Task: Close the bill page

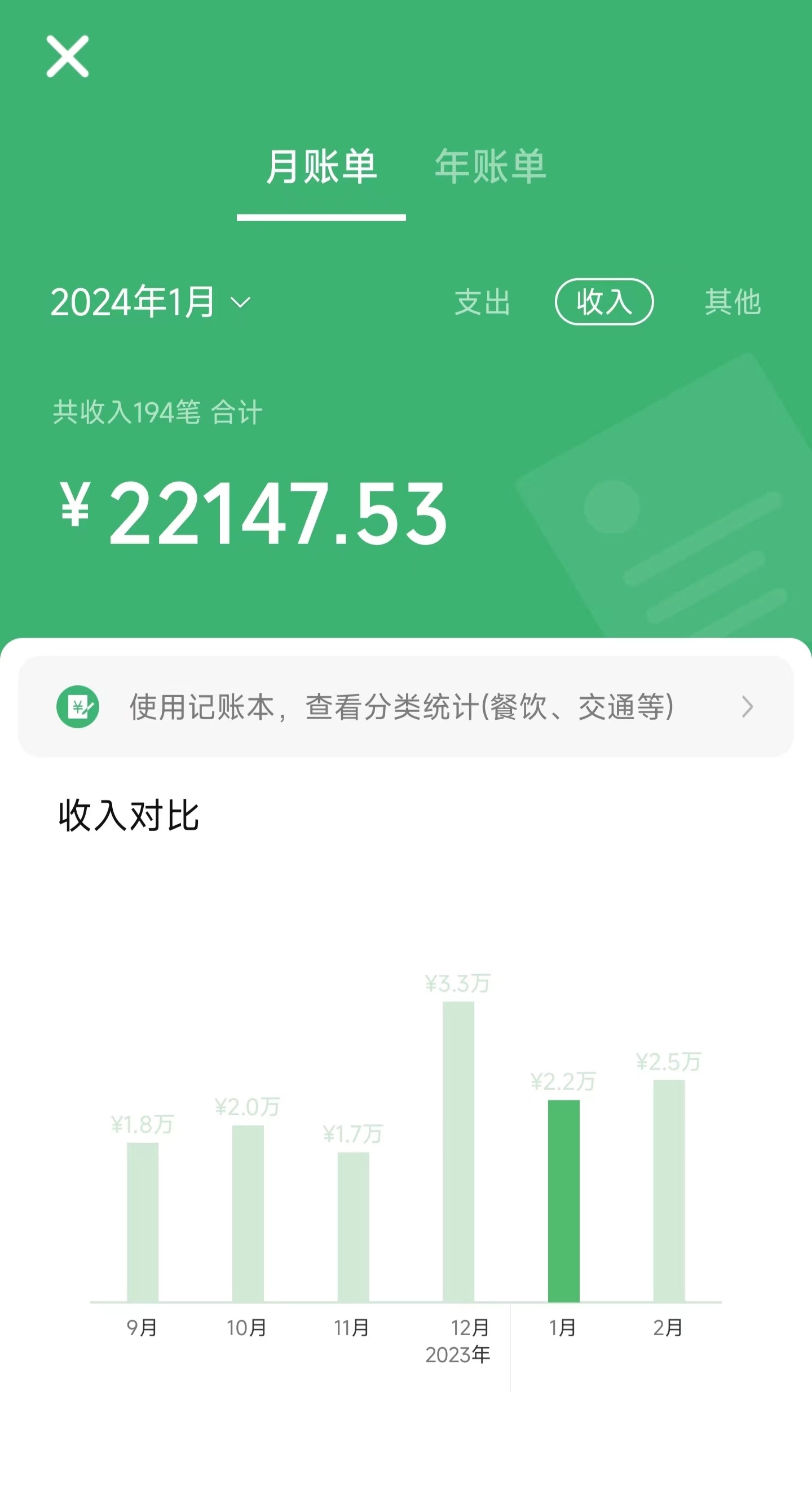Action: point(67,56)
